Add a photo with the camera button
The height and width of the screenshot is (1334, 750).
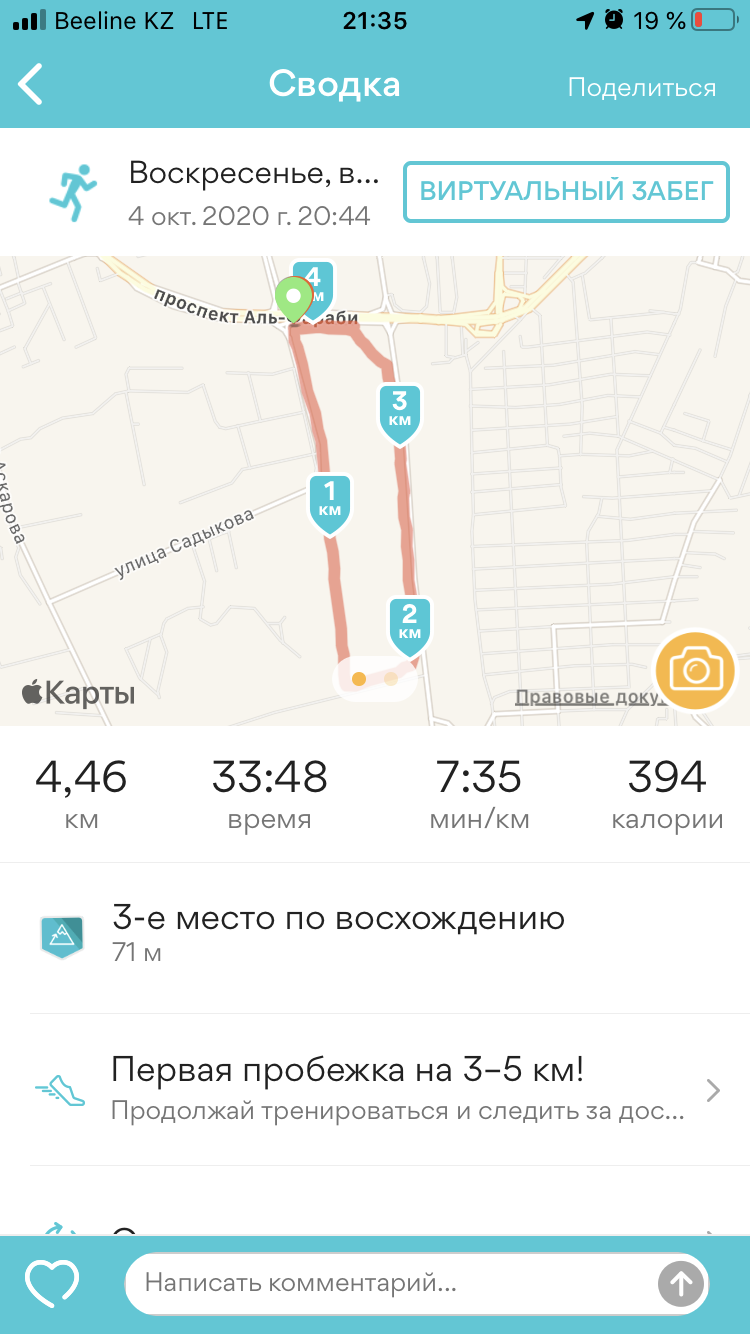pos(695,669)
